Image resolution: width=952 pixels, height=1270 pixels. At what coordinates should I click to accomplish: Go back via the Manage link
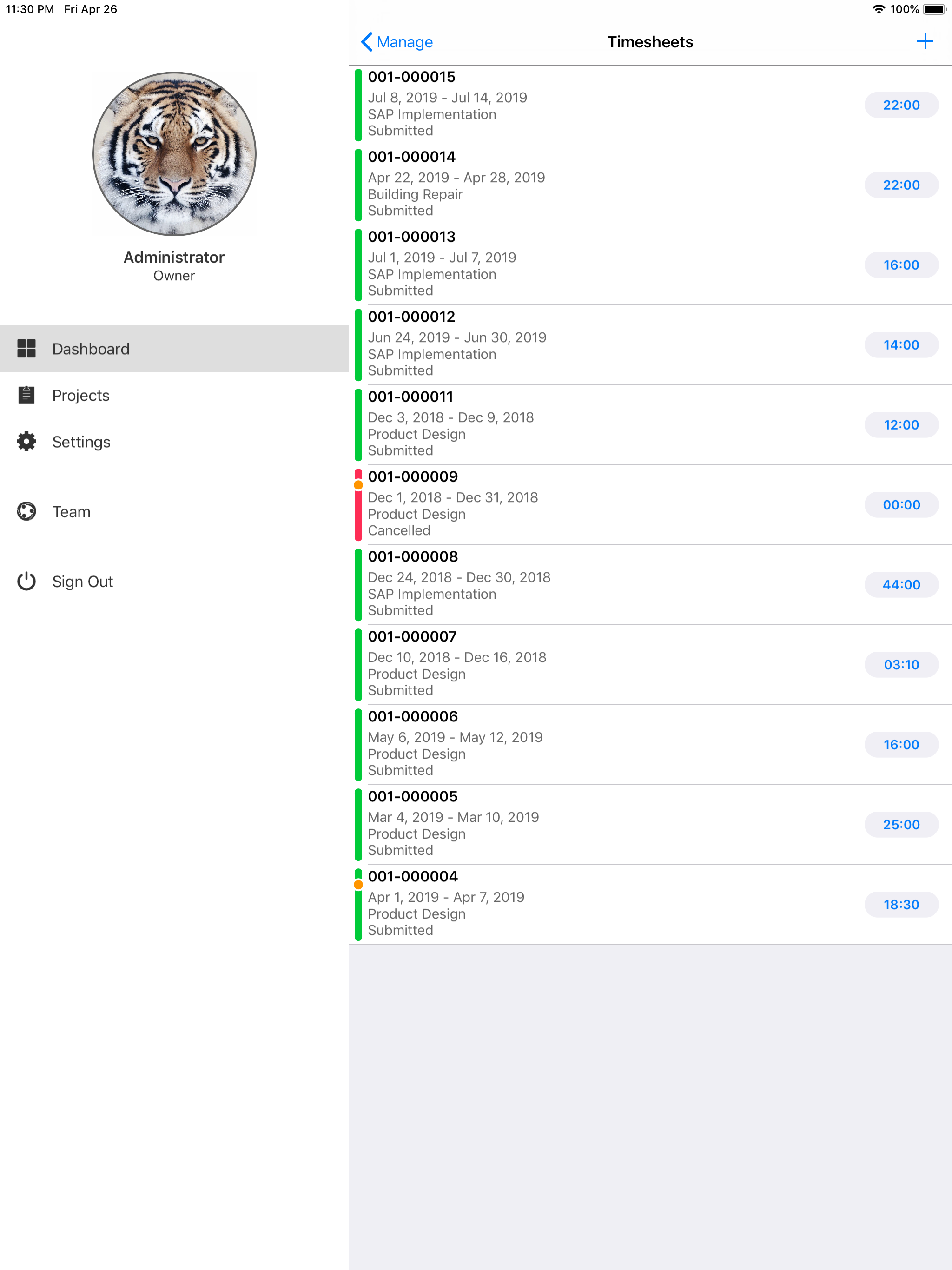click(x=405, y=42)
